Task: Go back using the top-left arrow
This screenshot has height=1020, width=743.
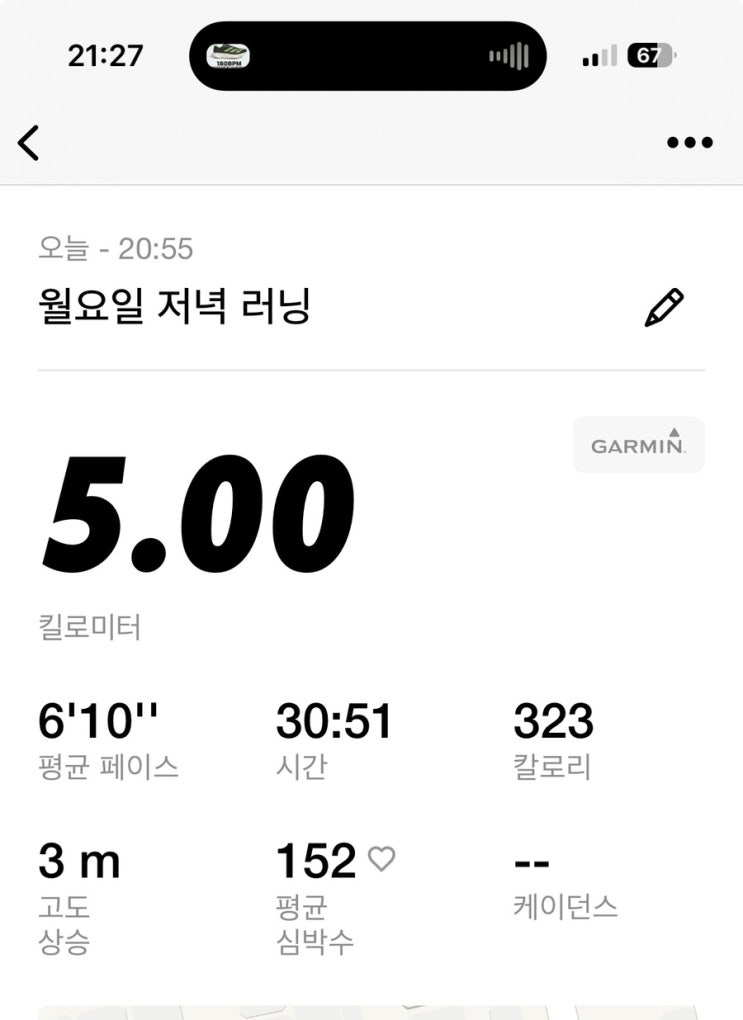Action: (x=29, y=143)
